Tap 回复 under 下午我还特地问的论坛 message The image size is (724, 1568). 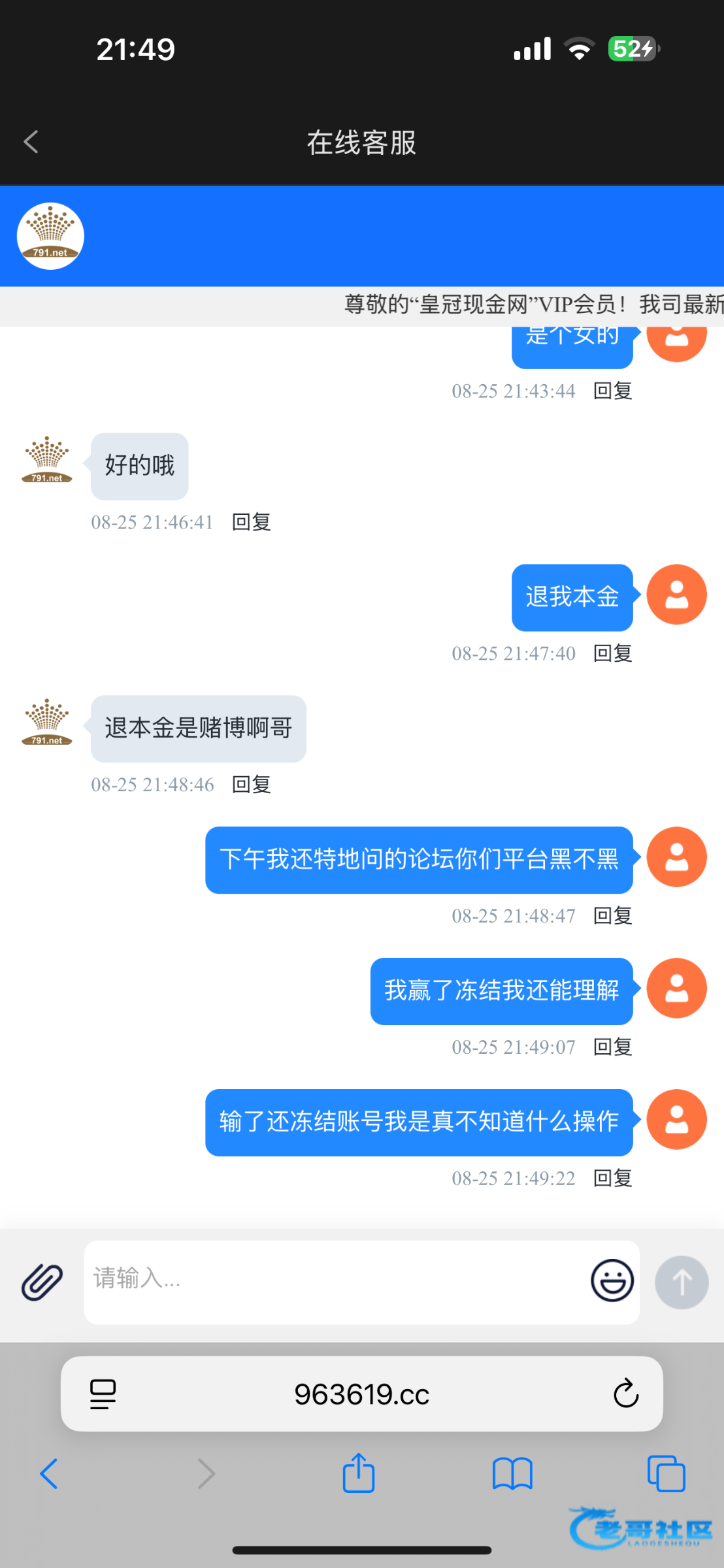[x=612, y=916]
